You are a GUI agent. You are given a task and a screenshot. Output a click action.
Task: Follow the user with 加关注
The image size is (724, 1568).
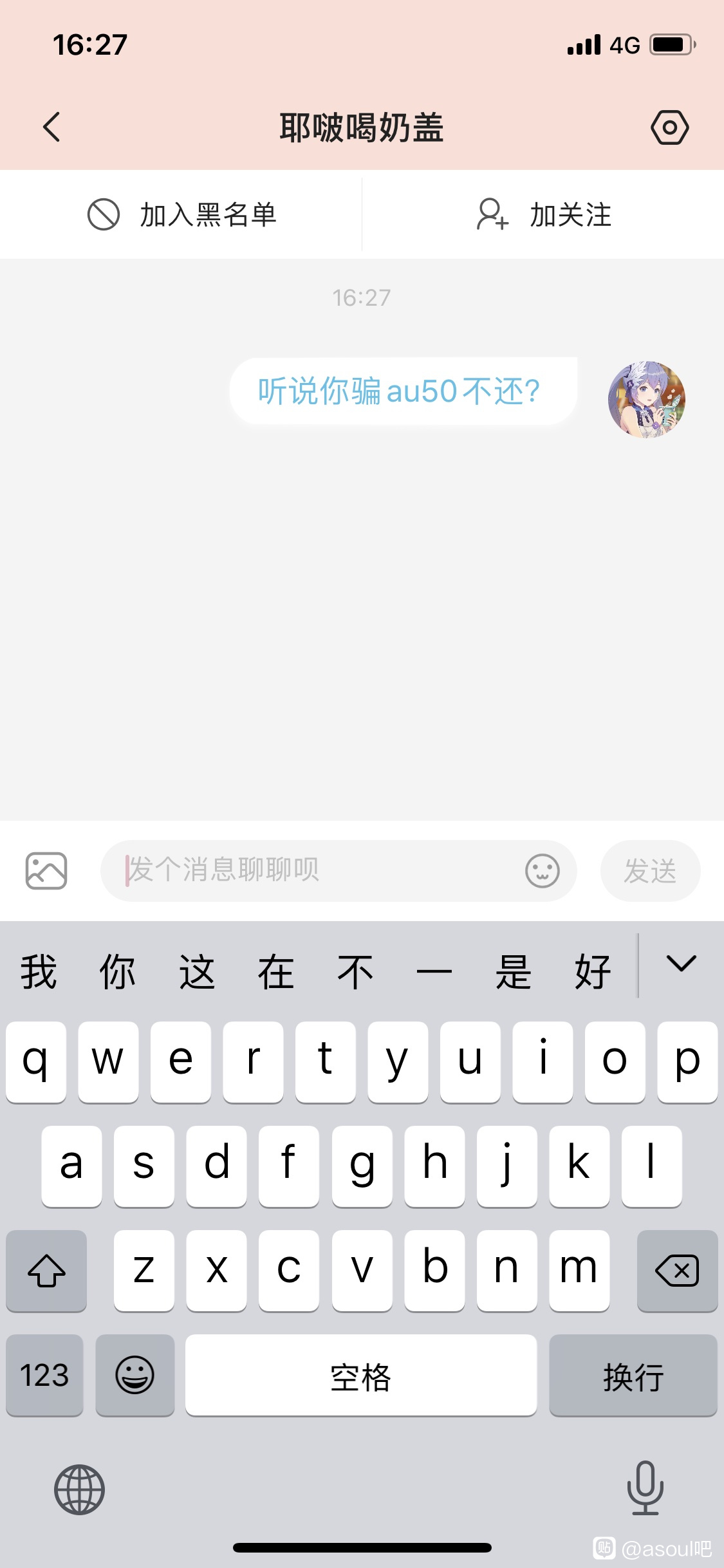click(x=544, y=214)
